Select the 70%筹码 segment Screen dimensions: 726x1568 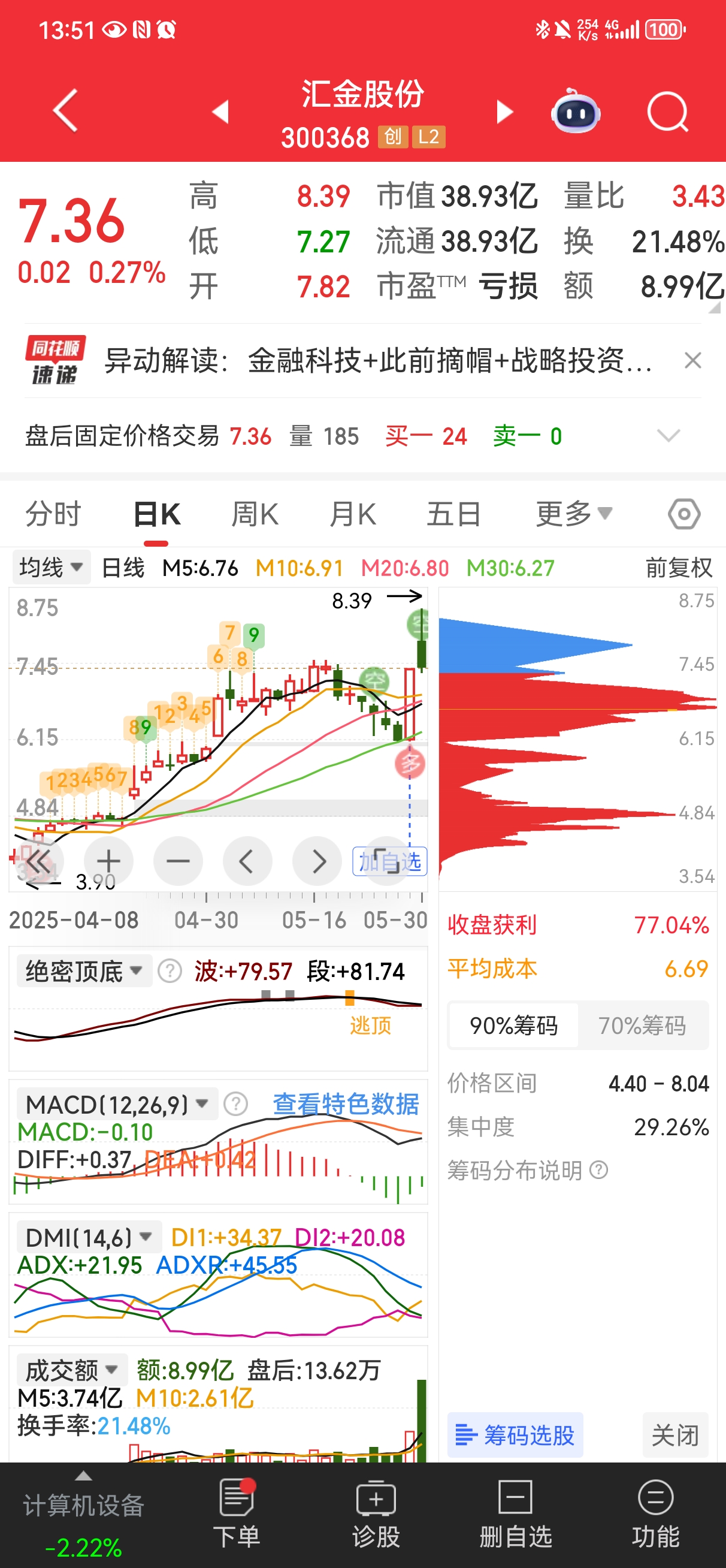[x=642, y=1026]
